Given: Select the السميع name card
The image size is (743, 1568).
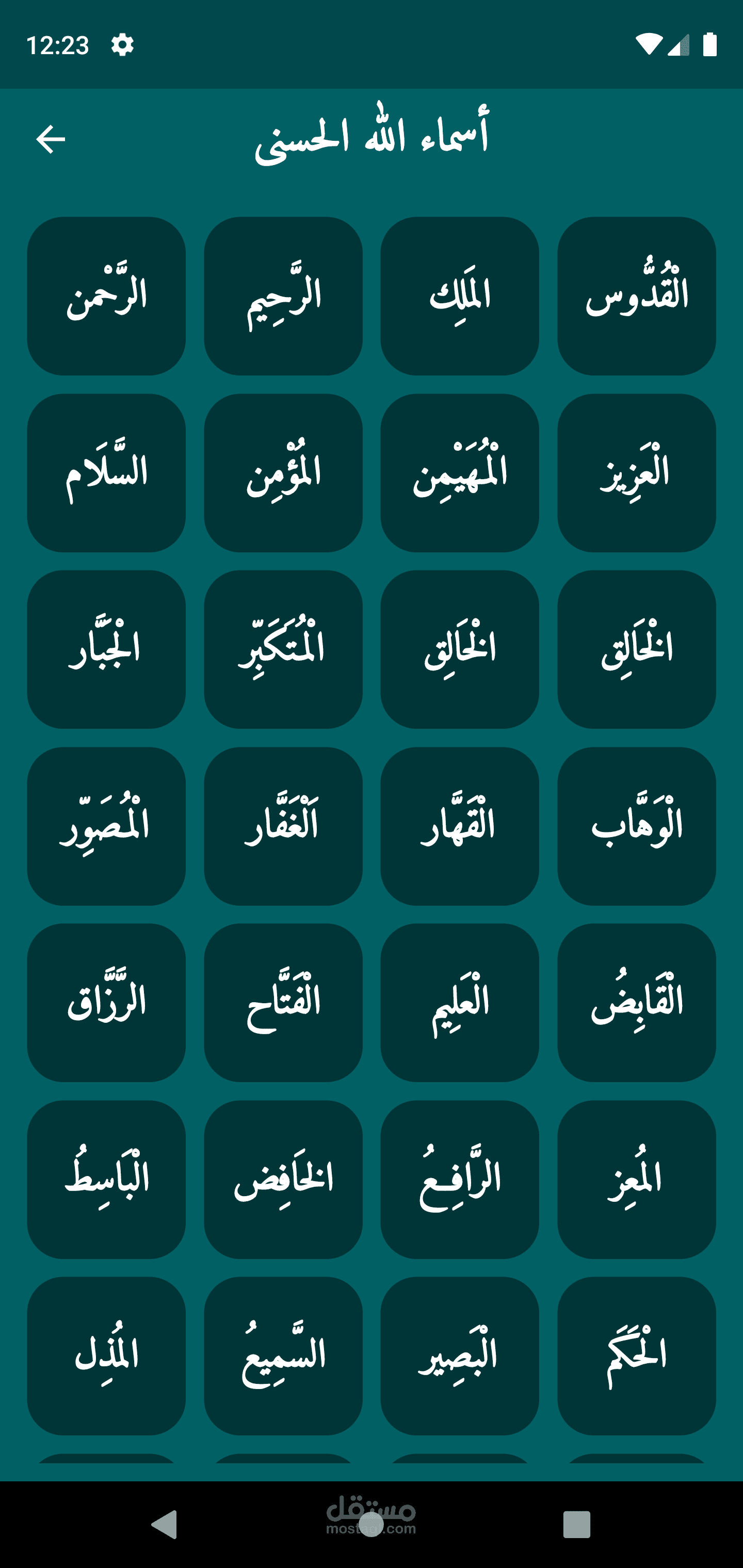Looking at the screenshot, I should pyautogui.click(x=283, y=1355).
